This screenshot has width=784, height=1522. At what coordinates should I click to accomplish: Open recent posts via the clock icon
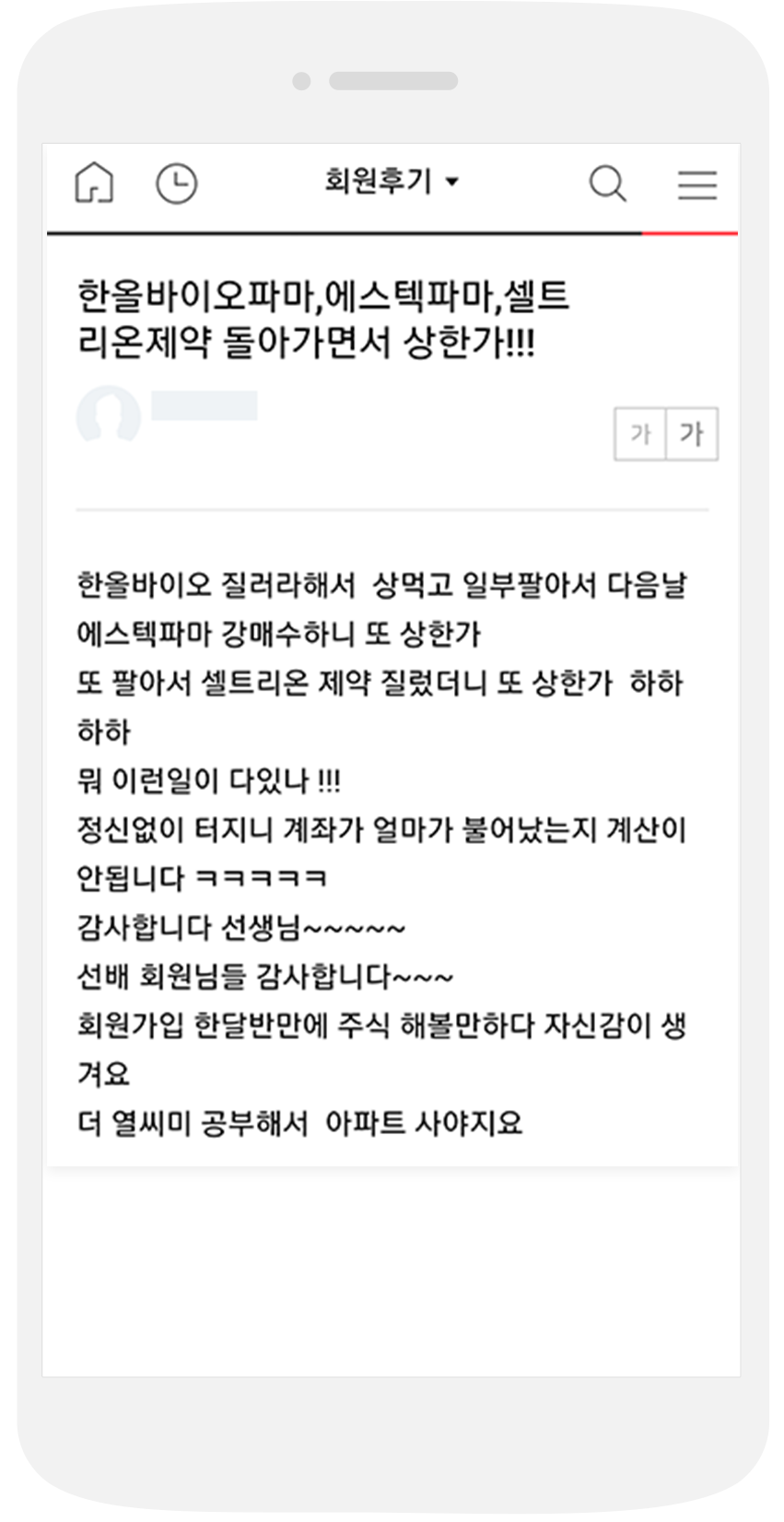176,183
